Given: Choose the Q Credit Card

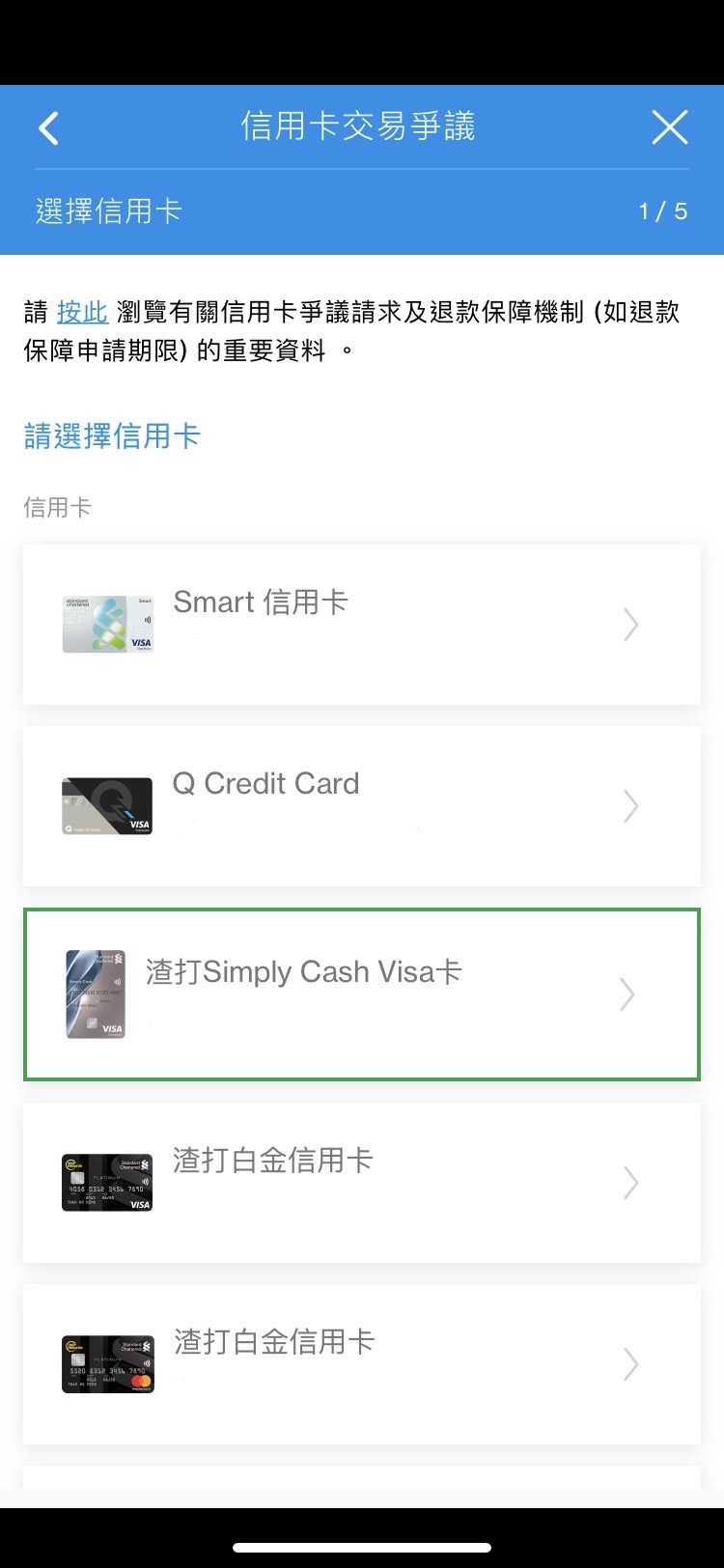Looking at the screenshot, I should coord(362,806).
